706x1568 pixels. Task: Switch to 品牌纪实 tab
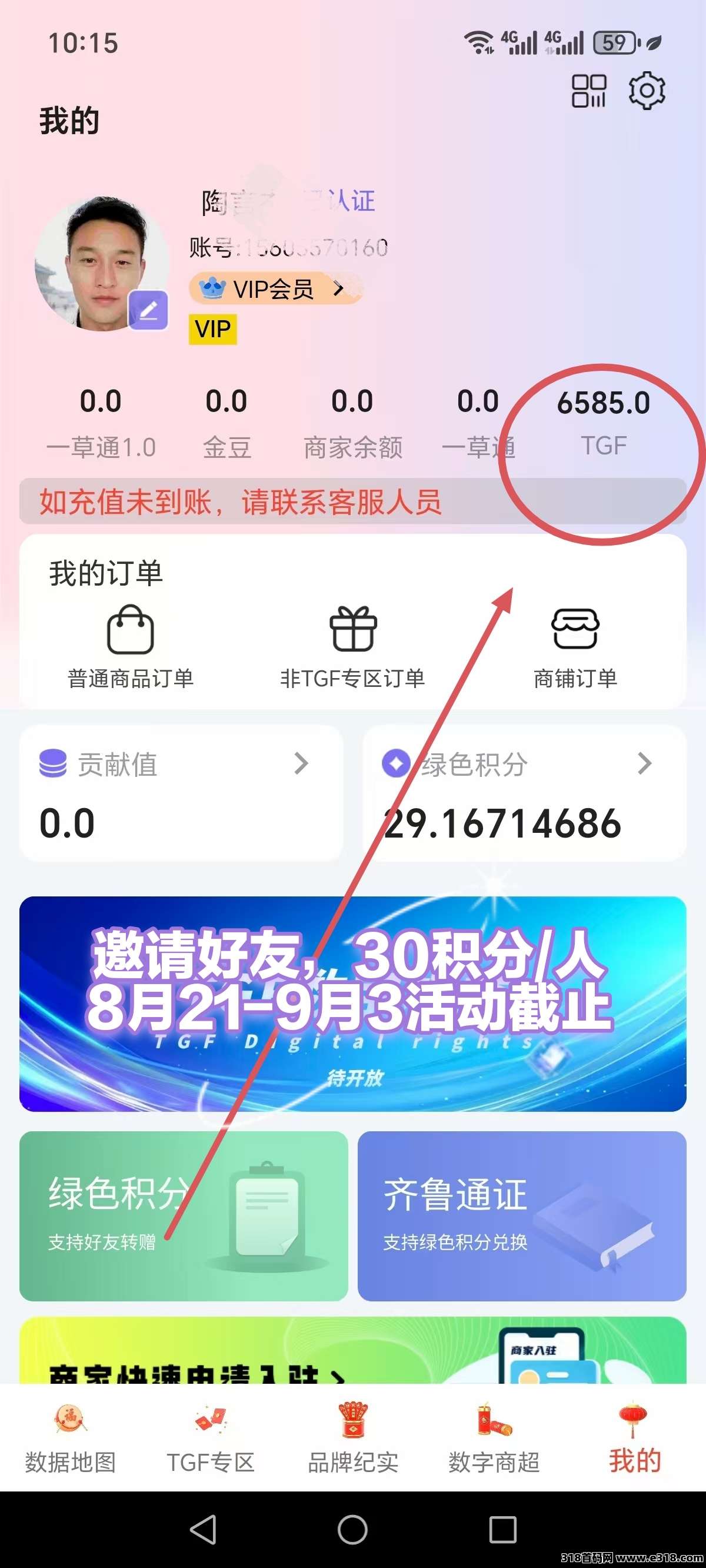click(x=352, y=1444)
